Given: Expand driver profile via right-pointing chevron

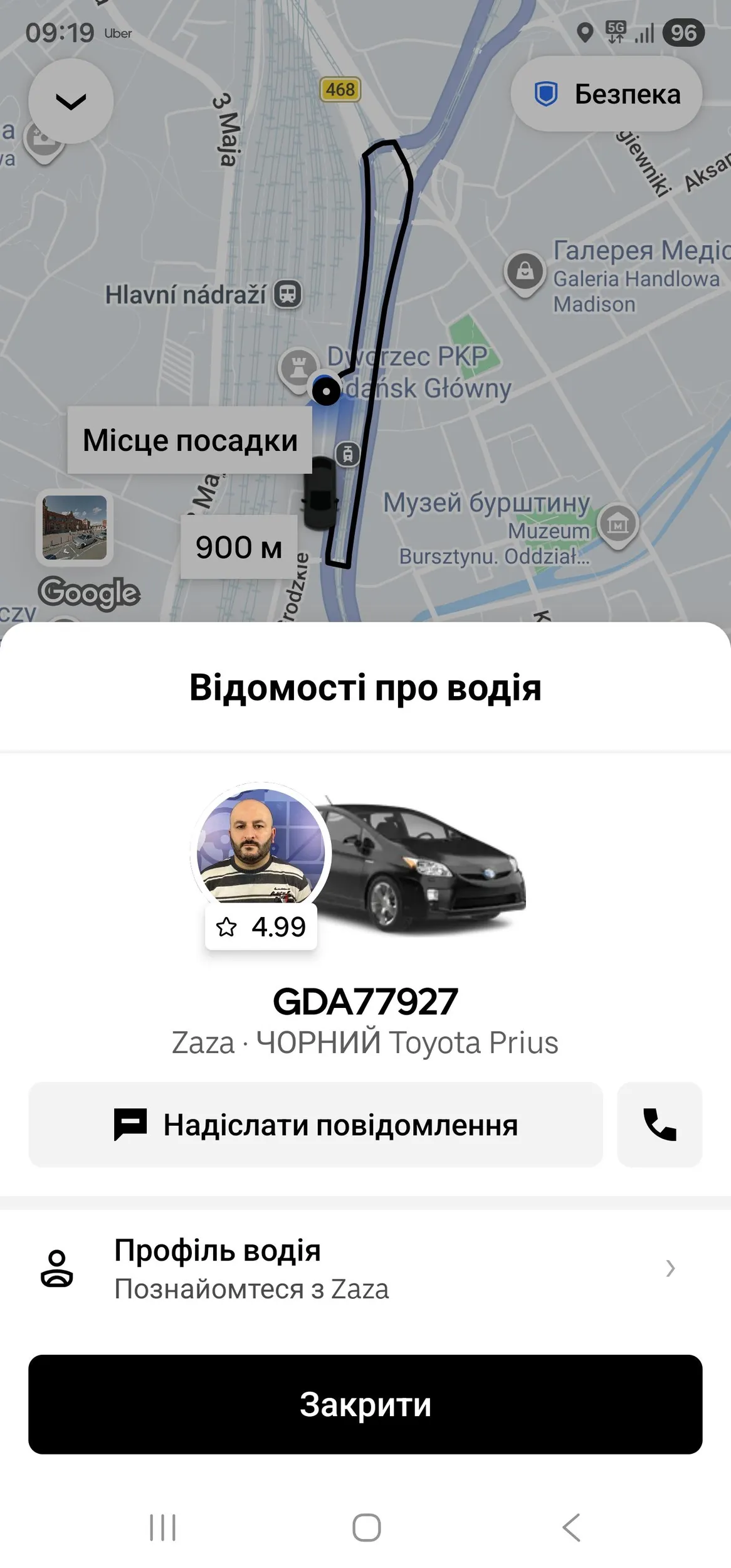Looking at the screenshot, I should coord(670,1268).
